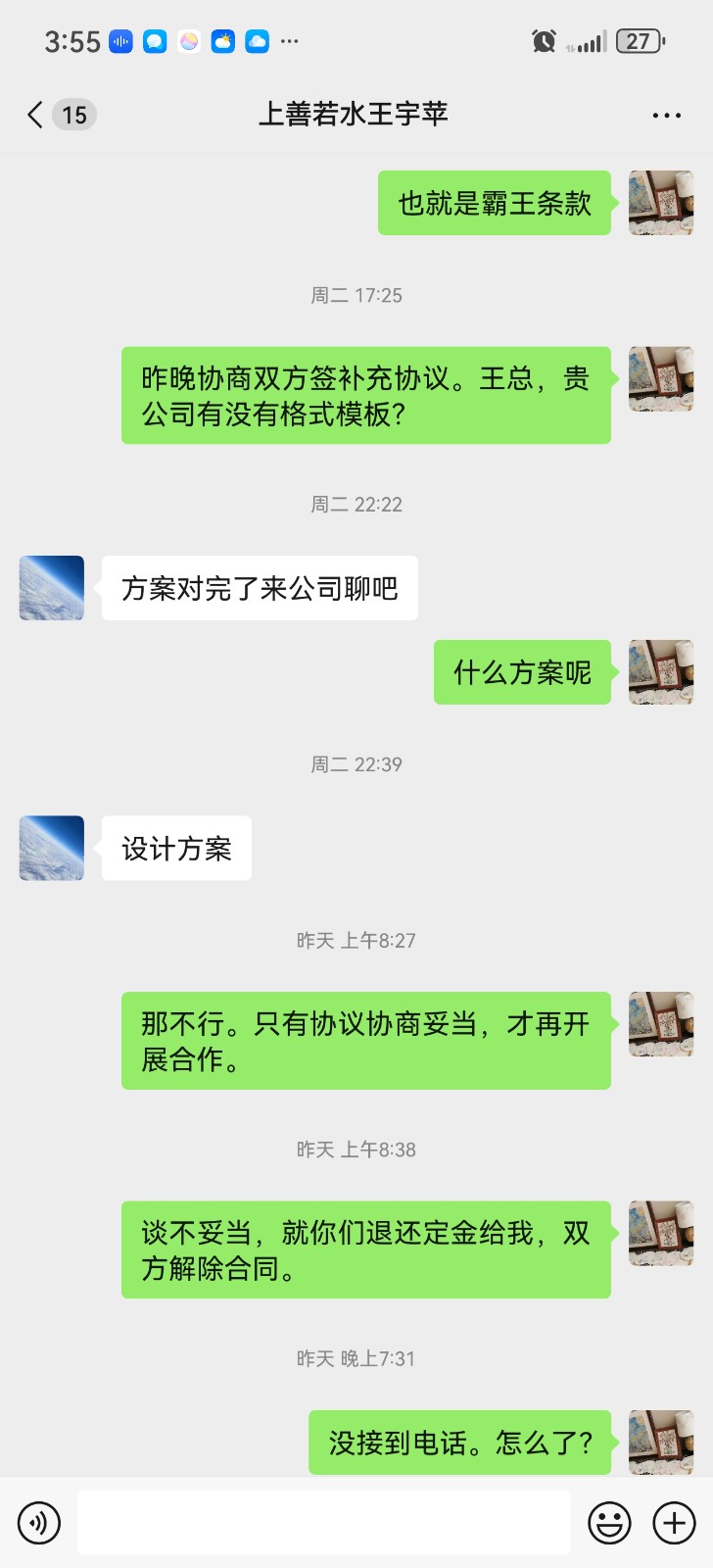Screen dimensions: 713x1568
Task: Open my avatar beside 也就是霸王条款
Action: (x=660, y=203)
